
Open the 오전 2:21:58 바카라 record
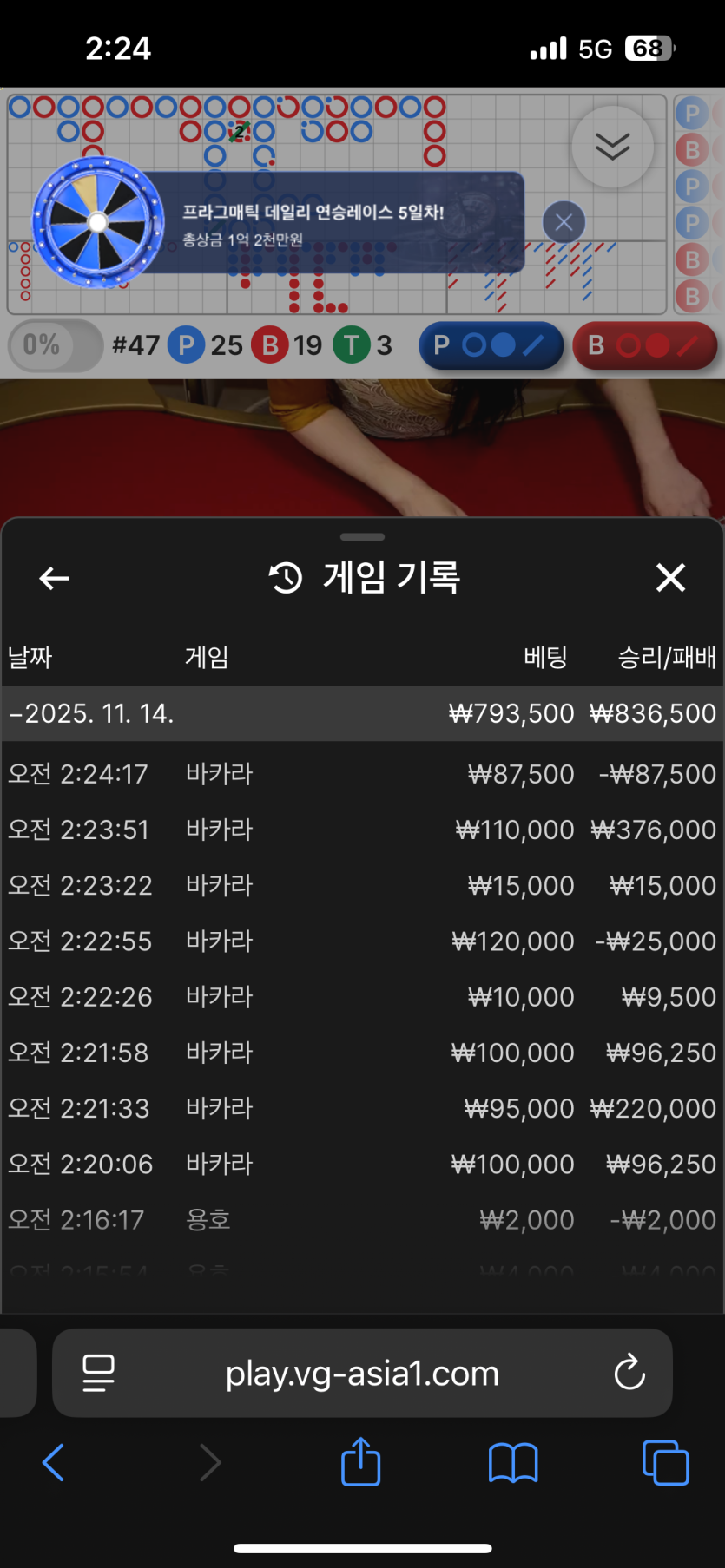pyautogui.click(x=362, y=1053)
